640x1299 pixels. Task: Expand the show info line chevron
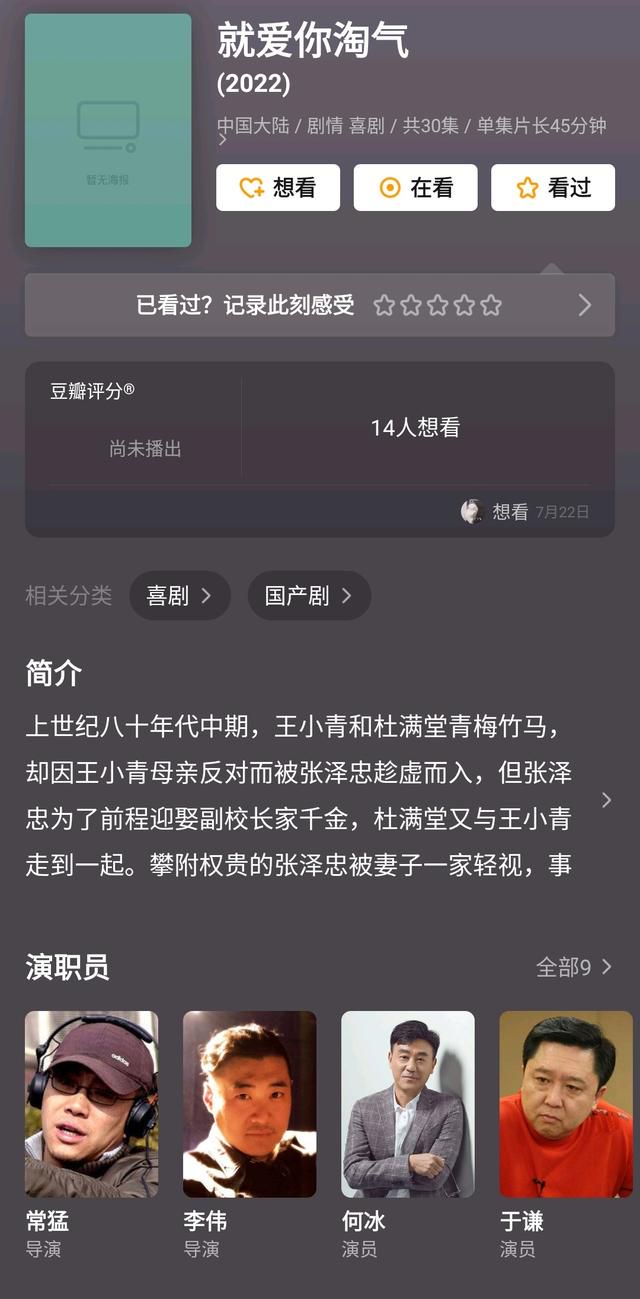point(222,142)
